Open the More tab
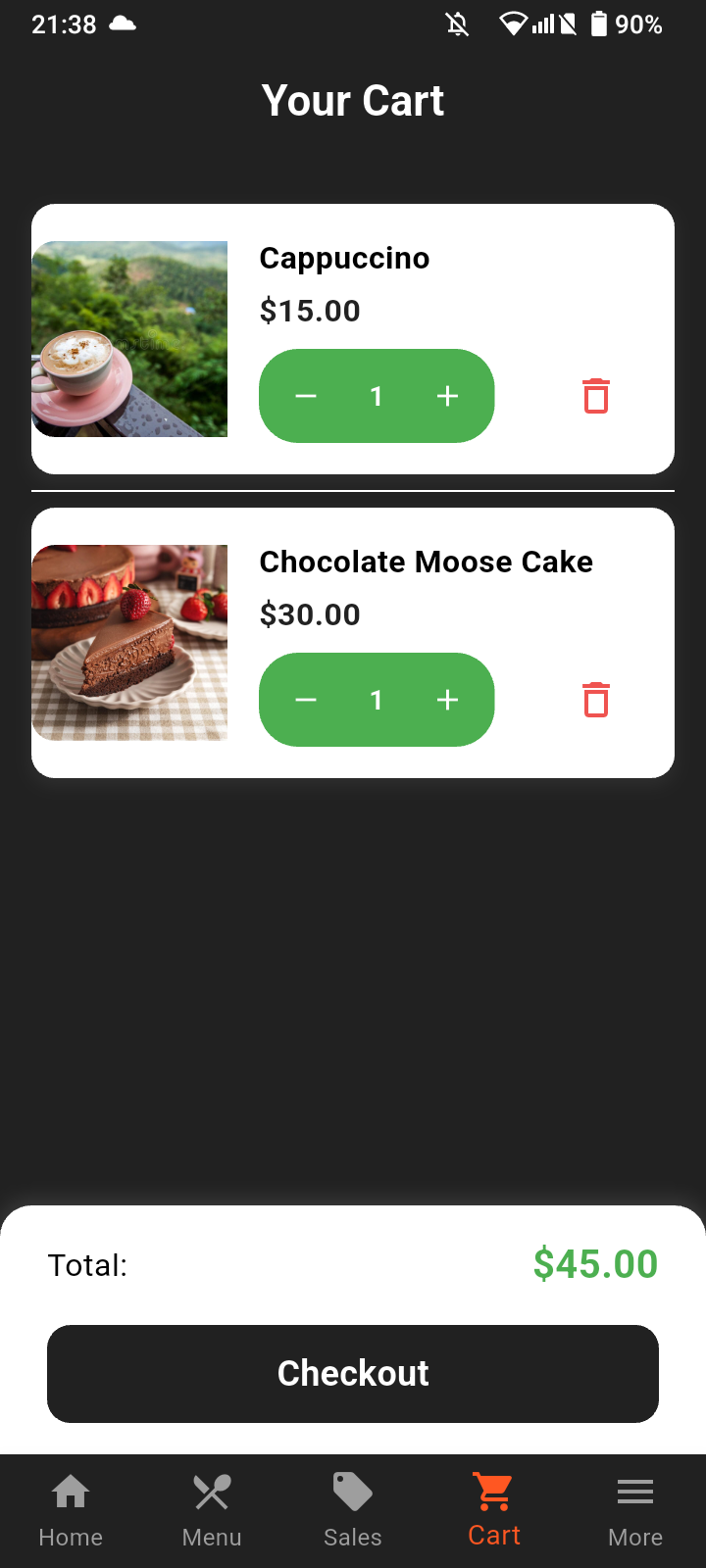Screen dimensions: 706x1568 [635, 1510]
